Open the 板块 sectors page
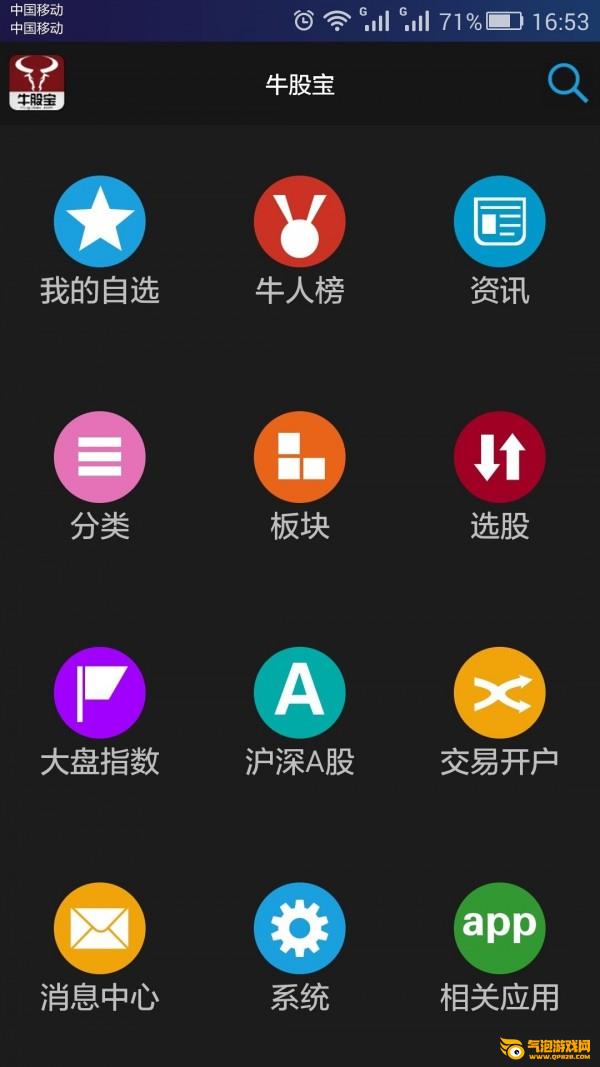This screenshot has width=600, height=1067. (300, 457)
